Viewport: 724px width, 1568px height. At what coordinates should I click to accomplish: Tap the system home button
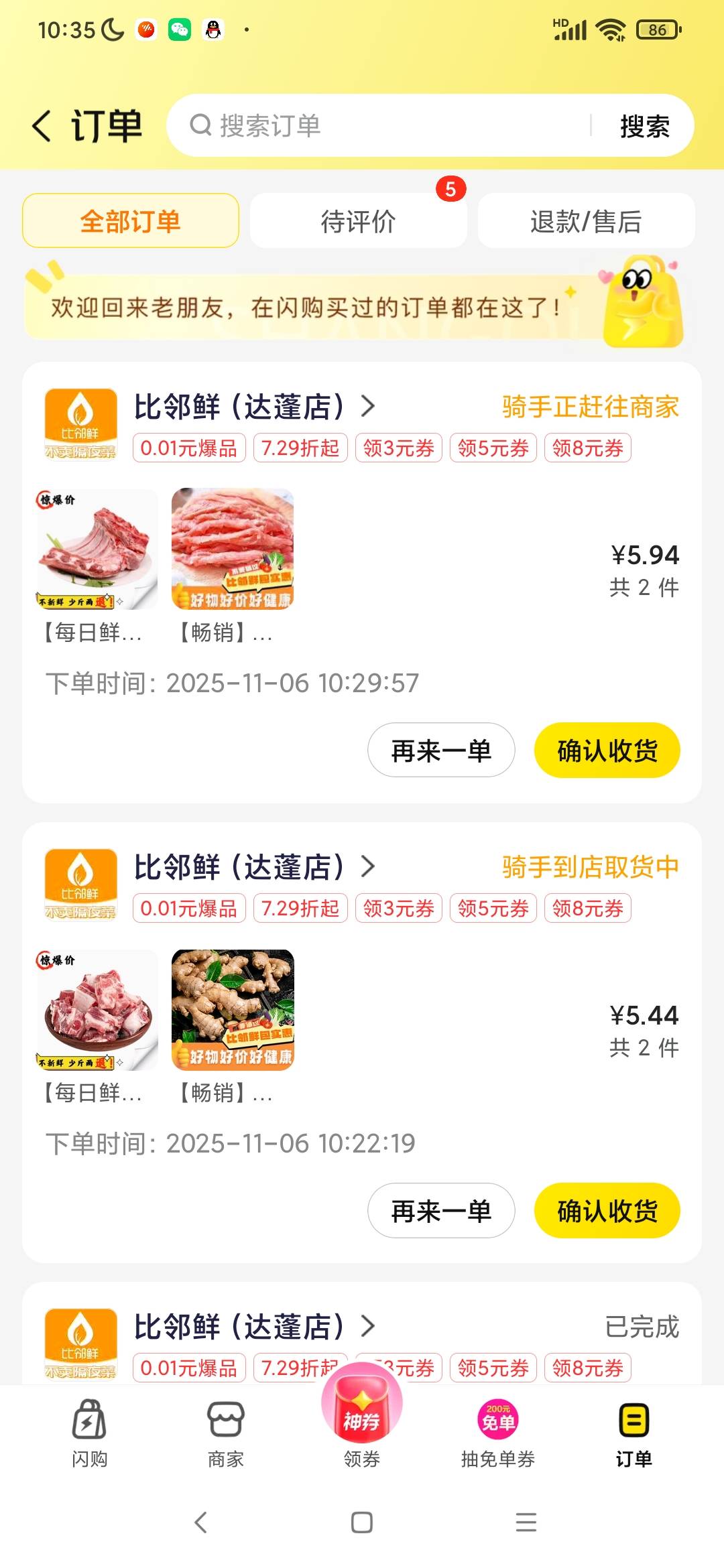[x=362, y=1522]
